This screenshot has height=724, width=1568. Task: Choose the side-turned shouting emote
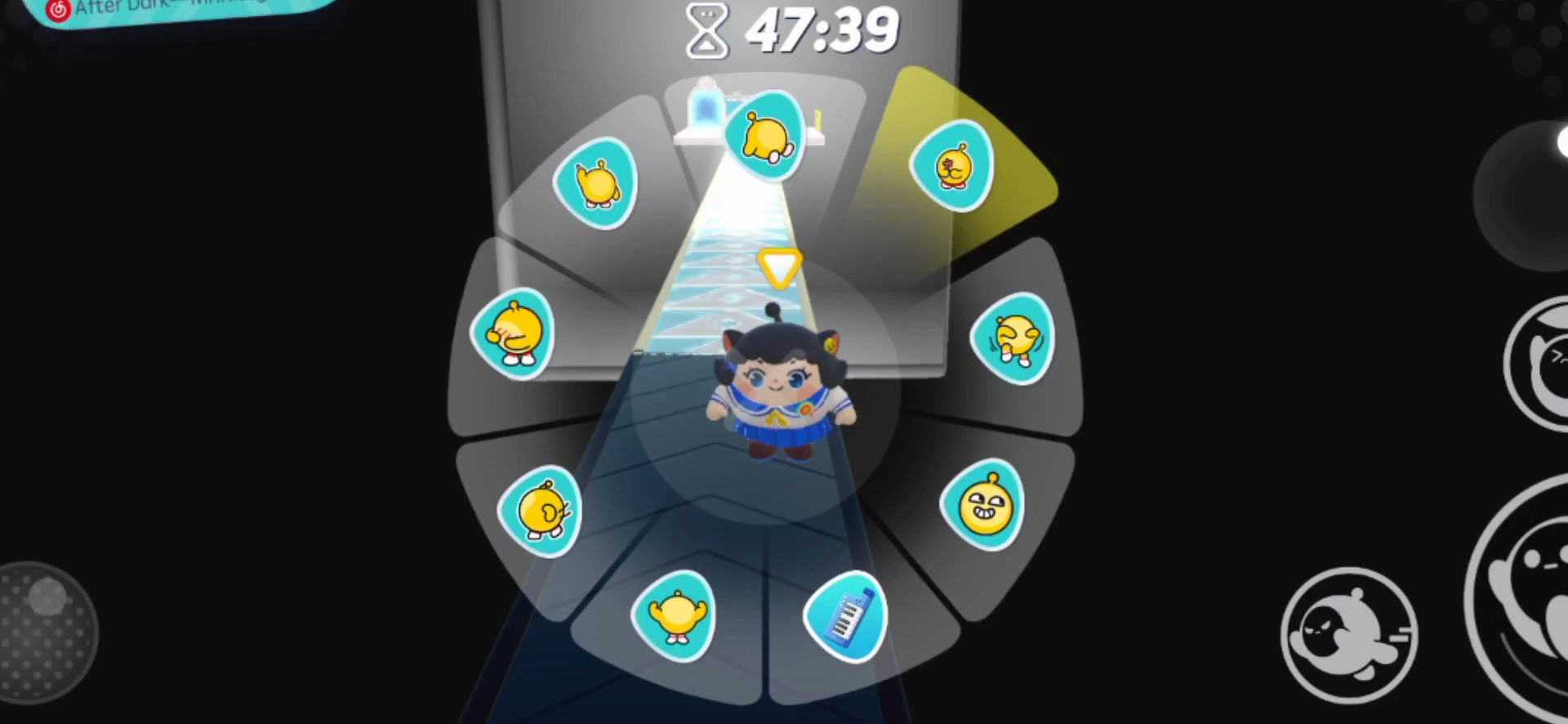(541, 512)
